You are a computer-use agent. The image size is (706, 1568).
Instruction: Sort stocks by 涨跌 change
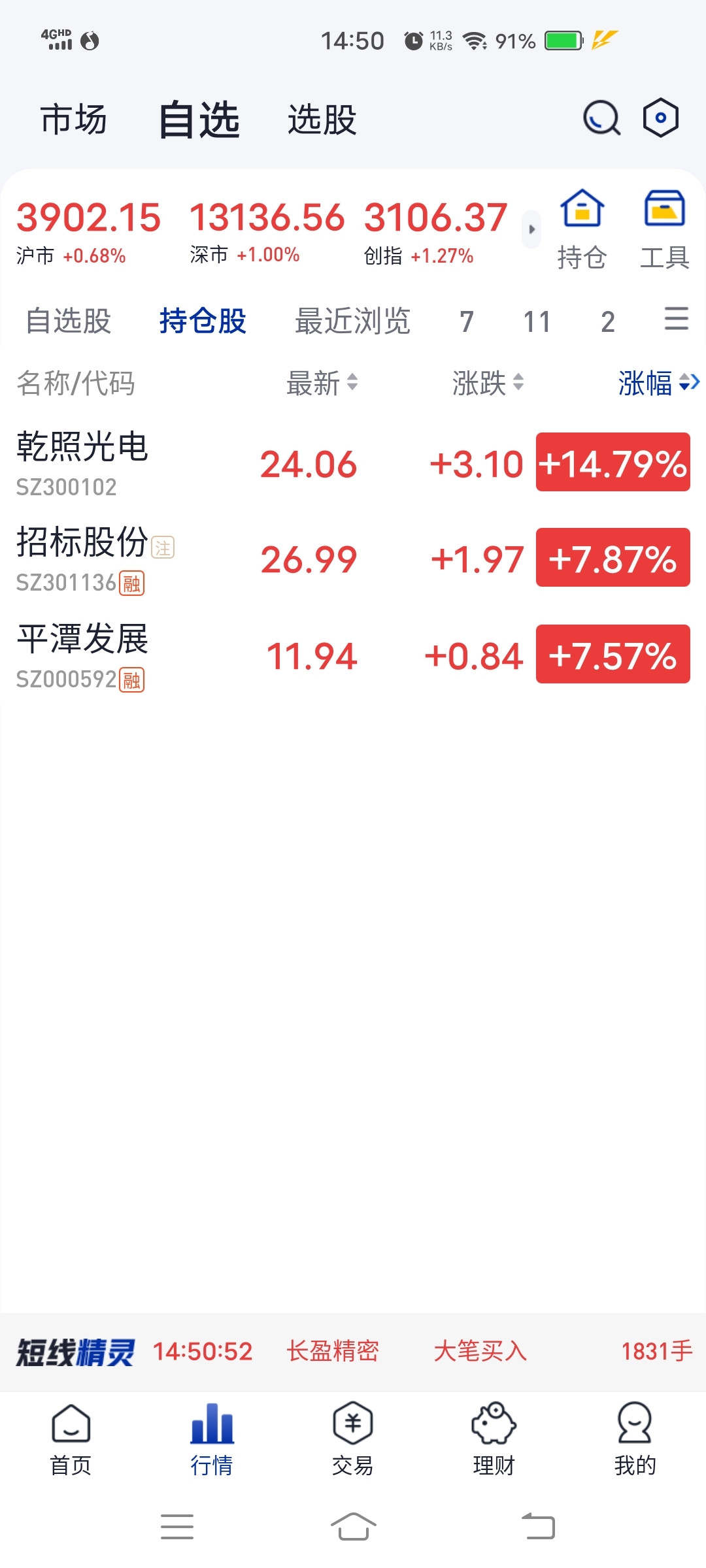point(488,383)
